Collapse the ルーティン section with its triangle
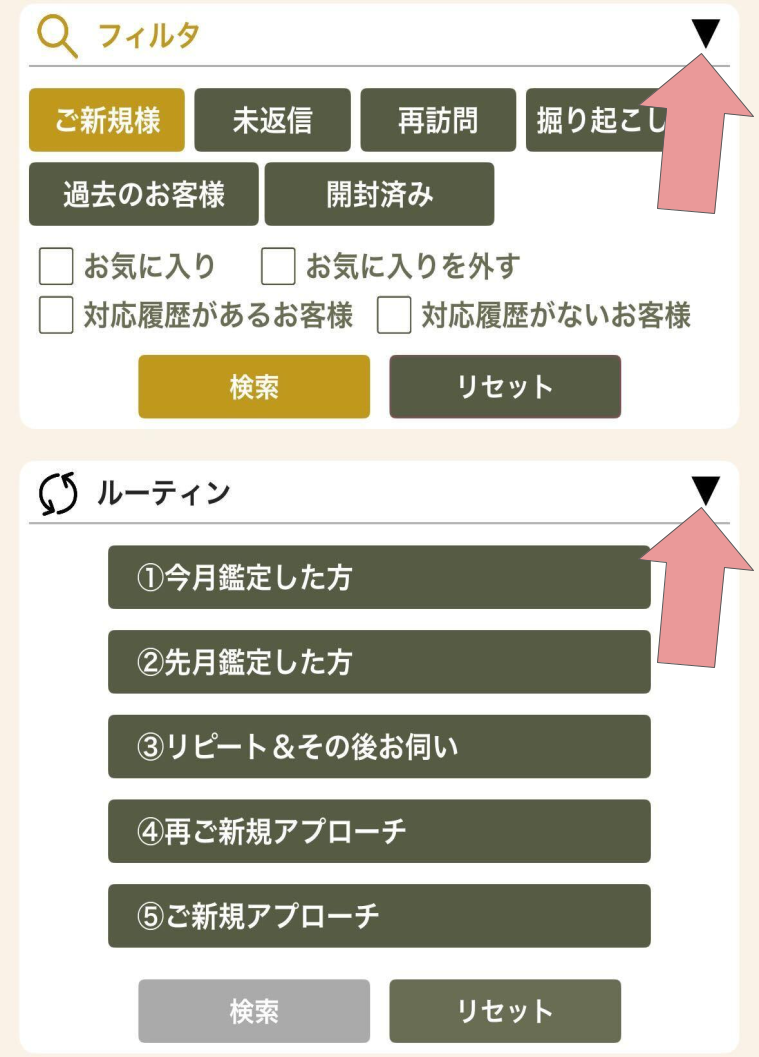The image size is (759, 1057). (705, 490)
